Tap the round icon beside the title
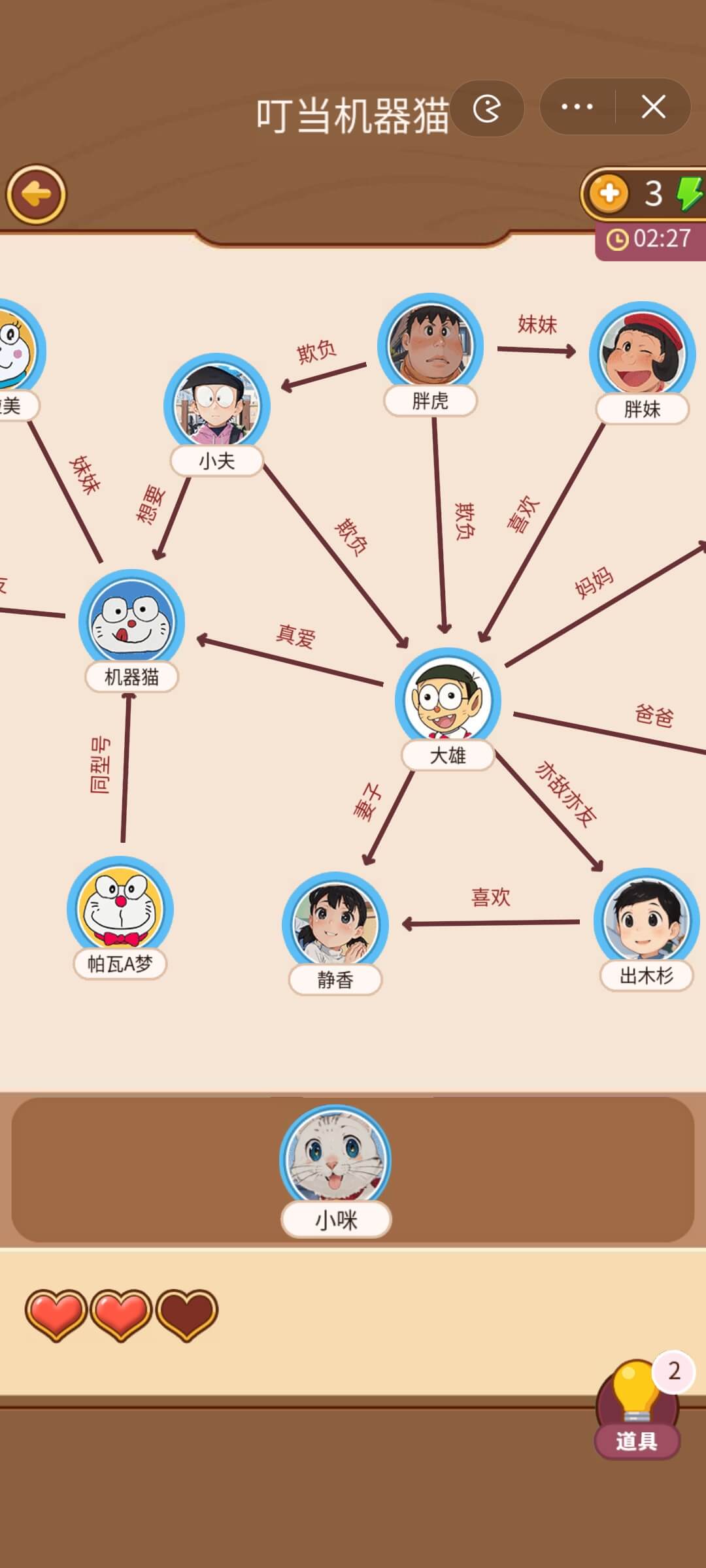706x1568 pixels. click(x=487, y=108)
